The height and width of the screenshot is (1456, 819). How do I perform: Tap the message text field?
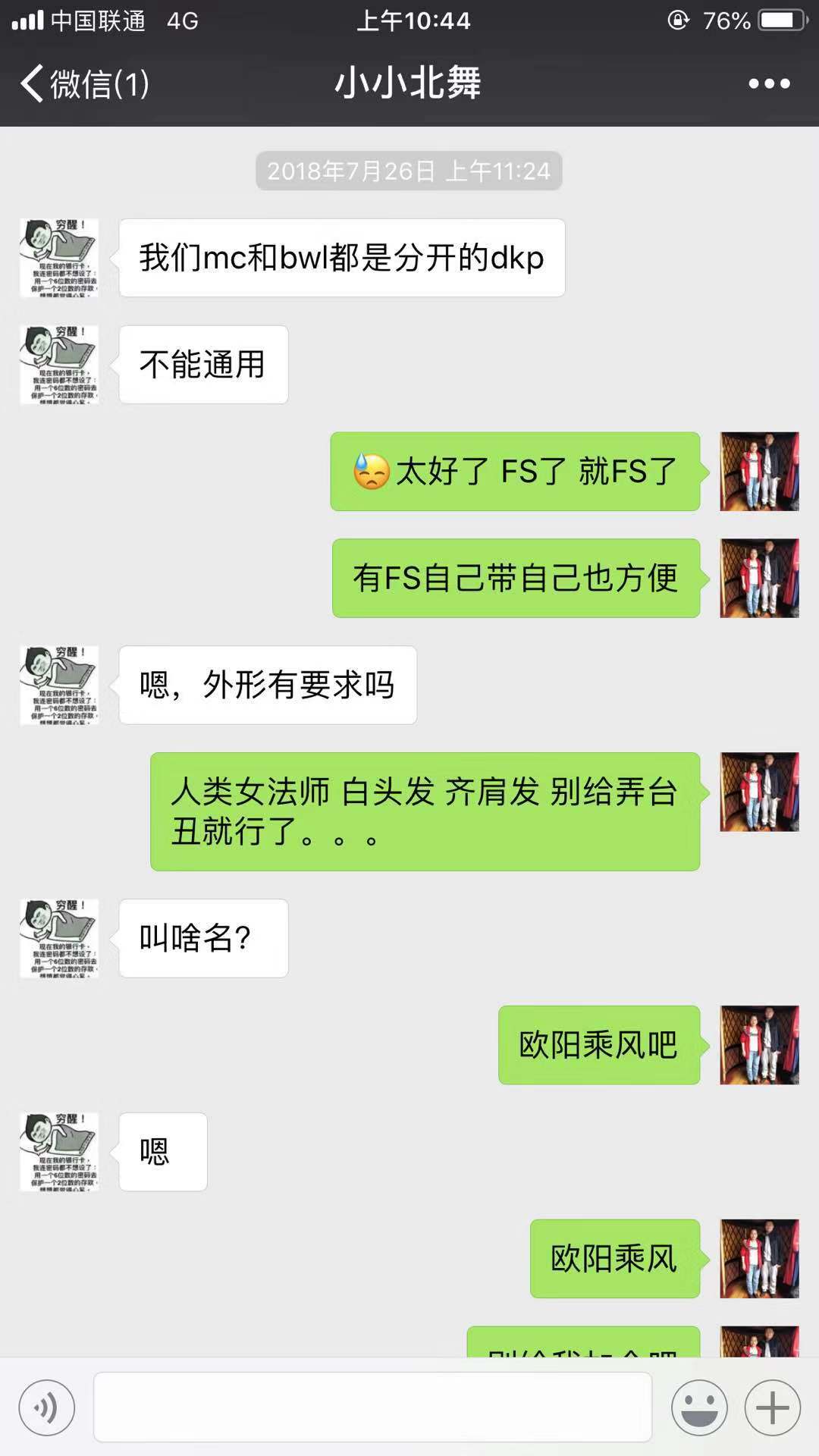click(x=372, y=1407)
